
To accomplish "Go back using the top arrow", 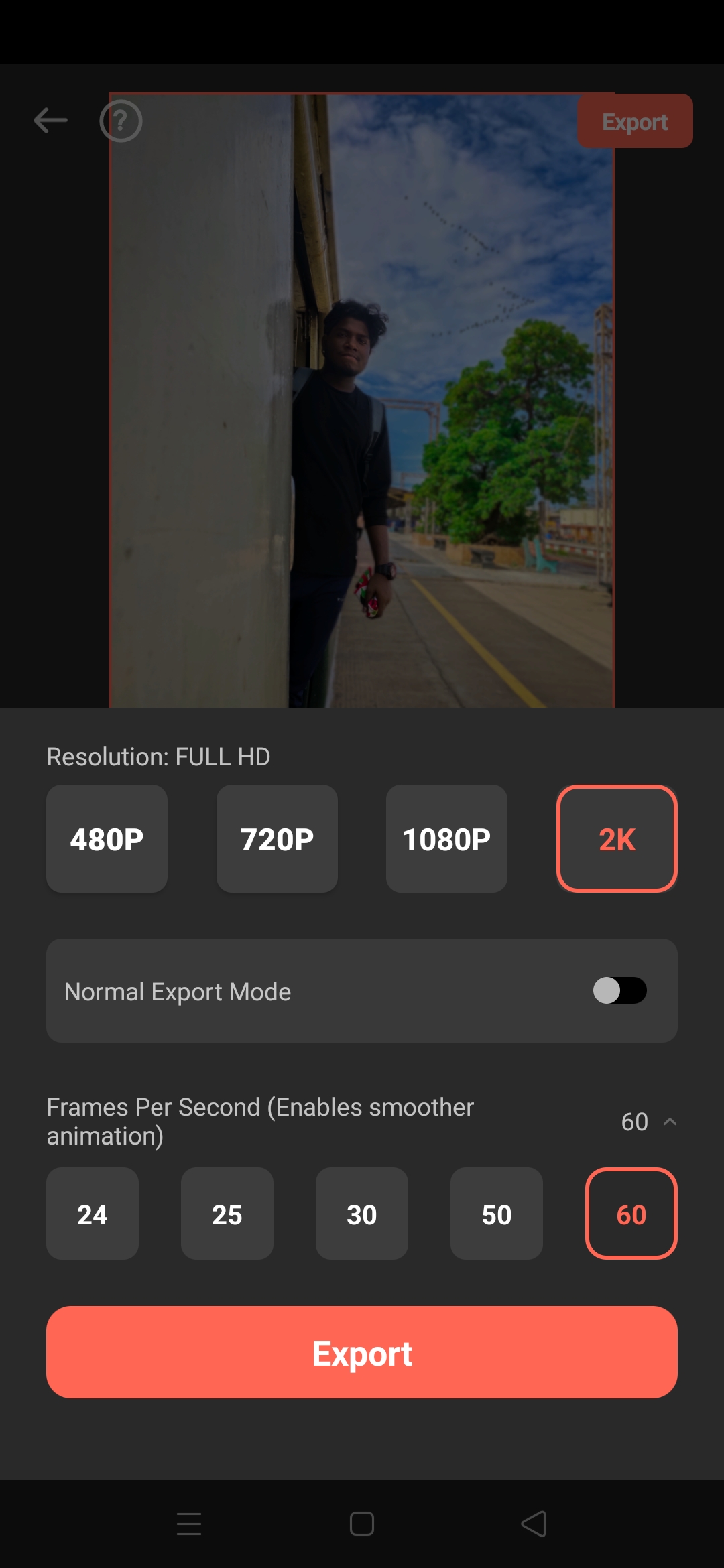I will point(51,121).
